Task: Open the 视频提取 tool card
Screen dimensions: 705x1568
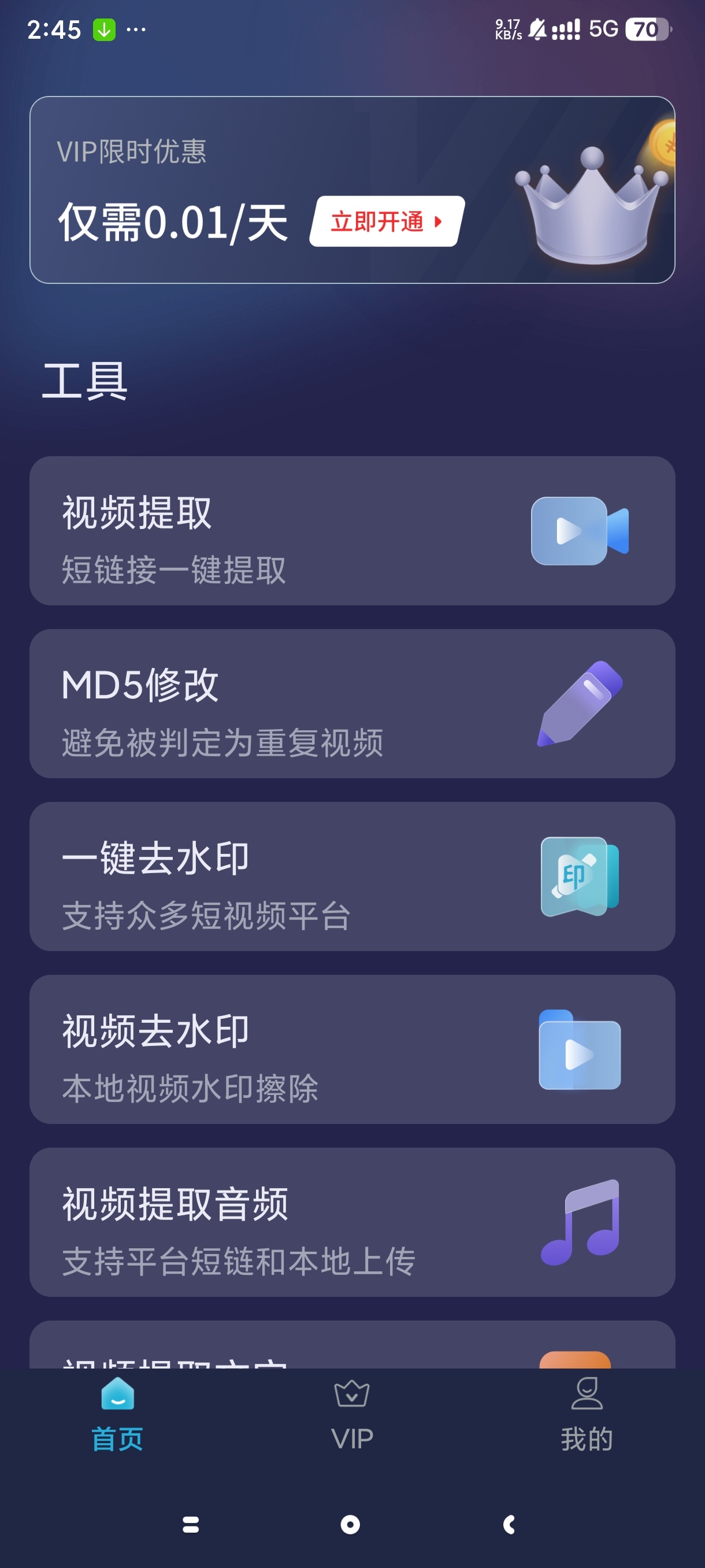Action: pyautogui.click(x=352, y=531)
